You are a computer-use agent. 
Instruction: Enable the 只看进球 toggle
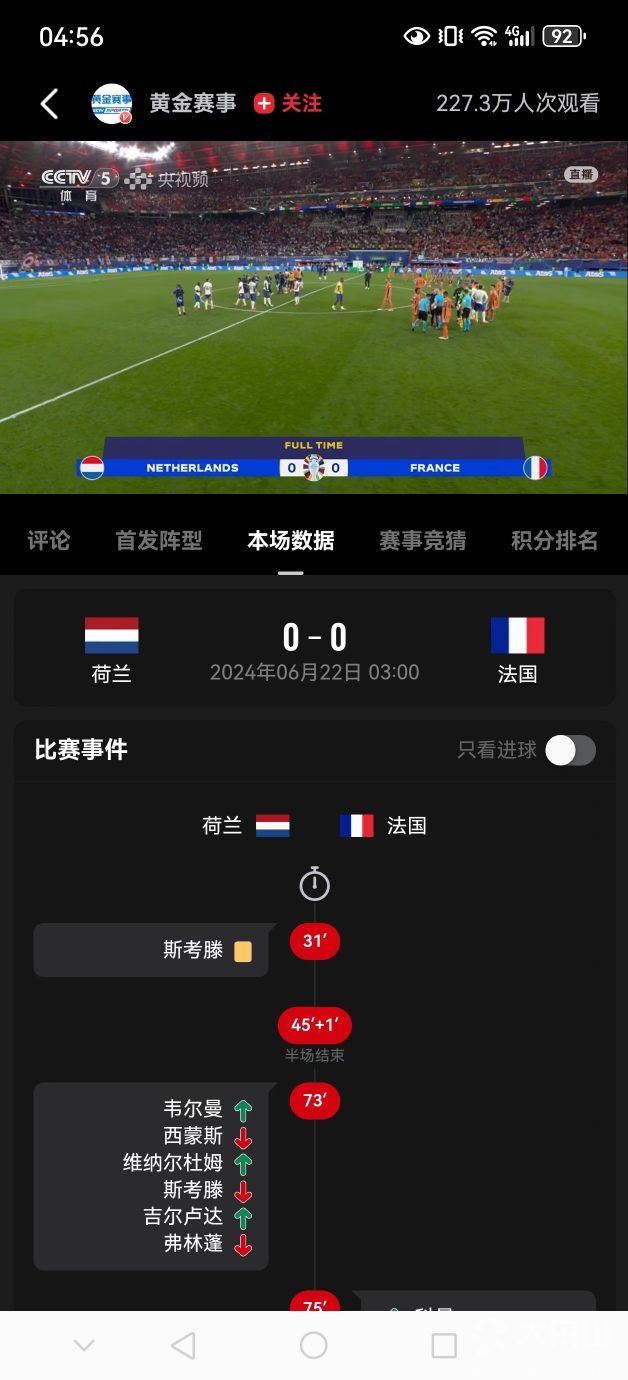tap(570, 750)
